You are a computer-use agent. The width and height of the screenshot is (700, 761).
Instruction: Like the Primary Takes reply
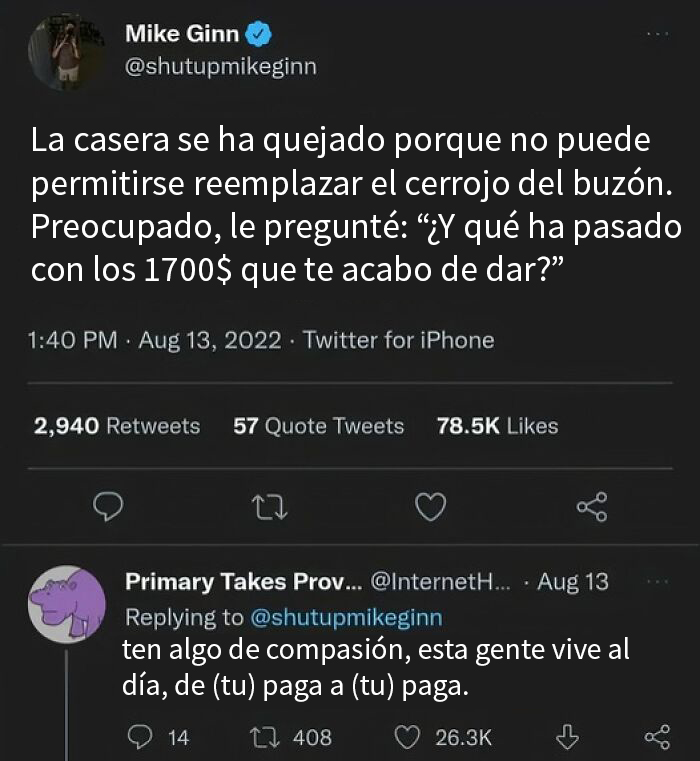coord(407,737)
